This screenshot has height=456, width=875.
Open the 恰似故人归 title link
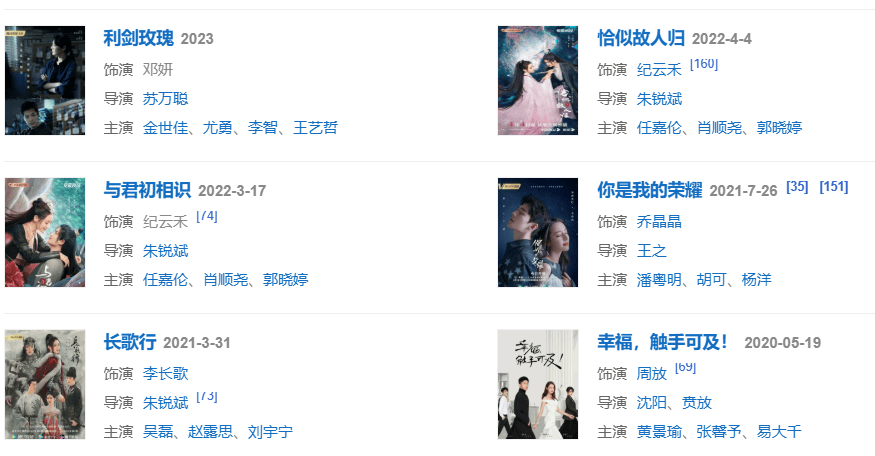point(641,38)
